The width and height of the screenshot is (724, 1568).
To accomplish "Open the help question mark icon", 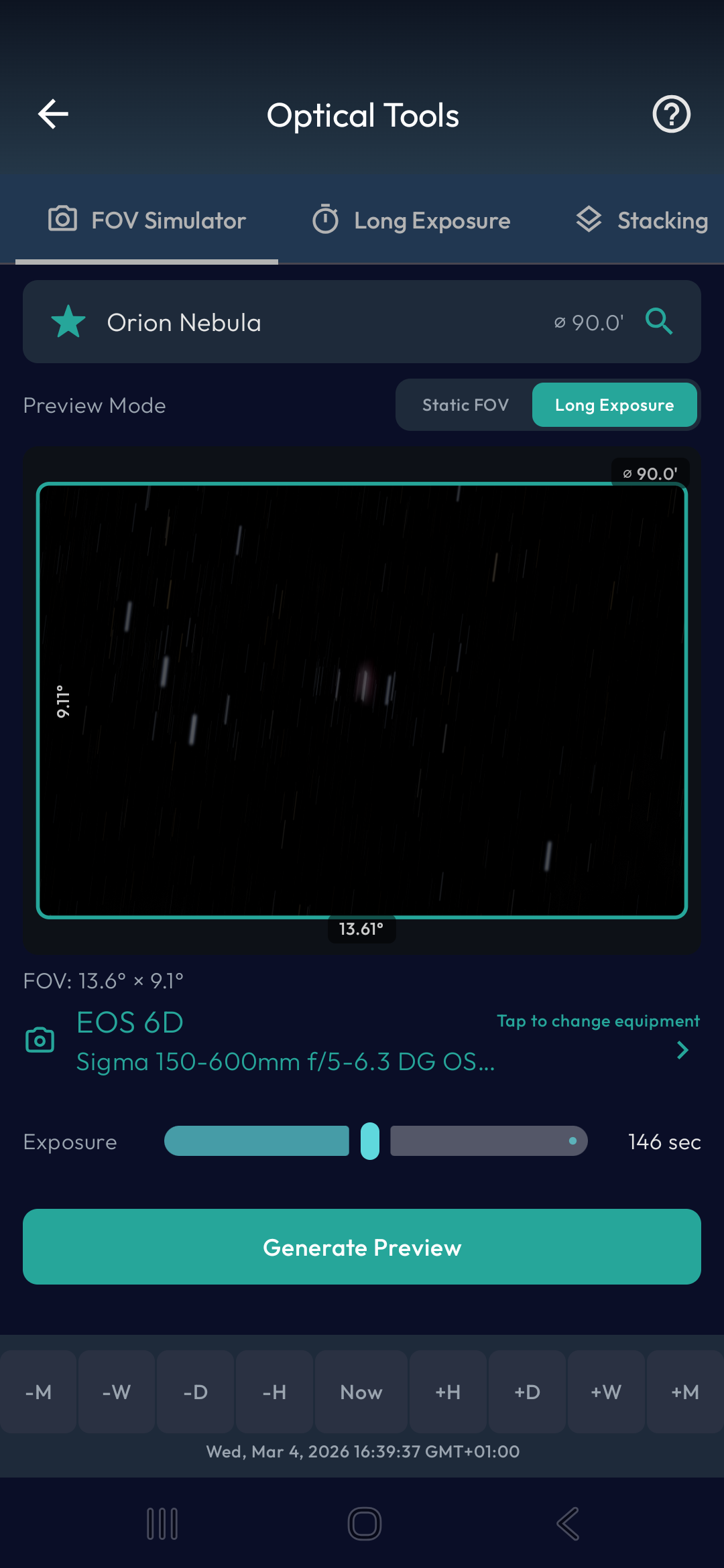I will tap(671, 114).
